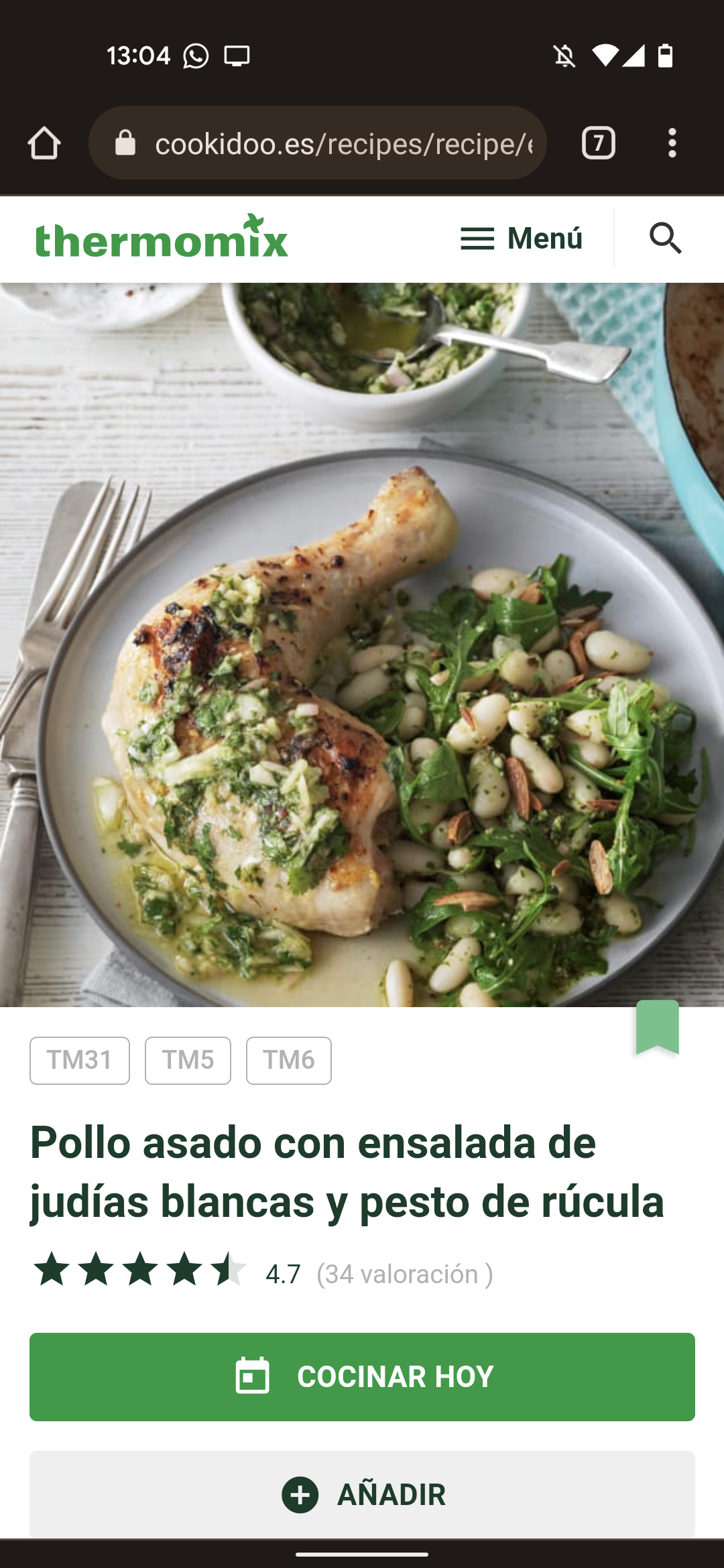Image resolution: width=724 pixels, height=1568 pixels.
Task: Open the browser home page
Action: [44, 143]
